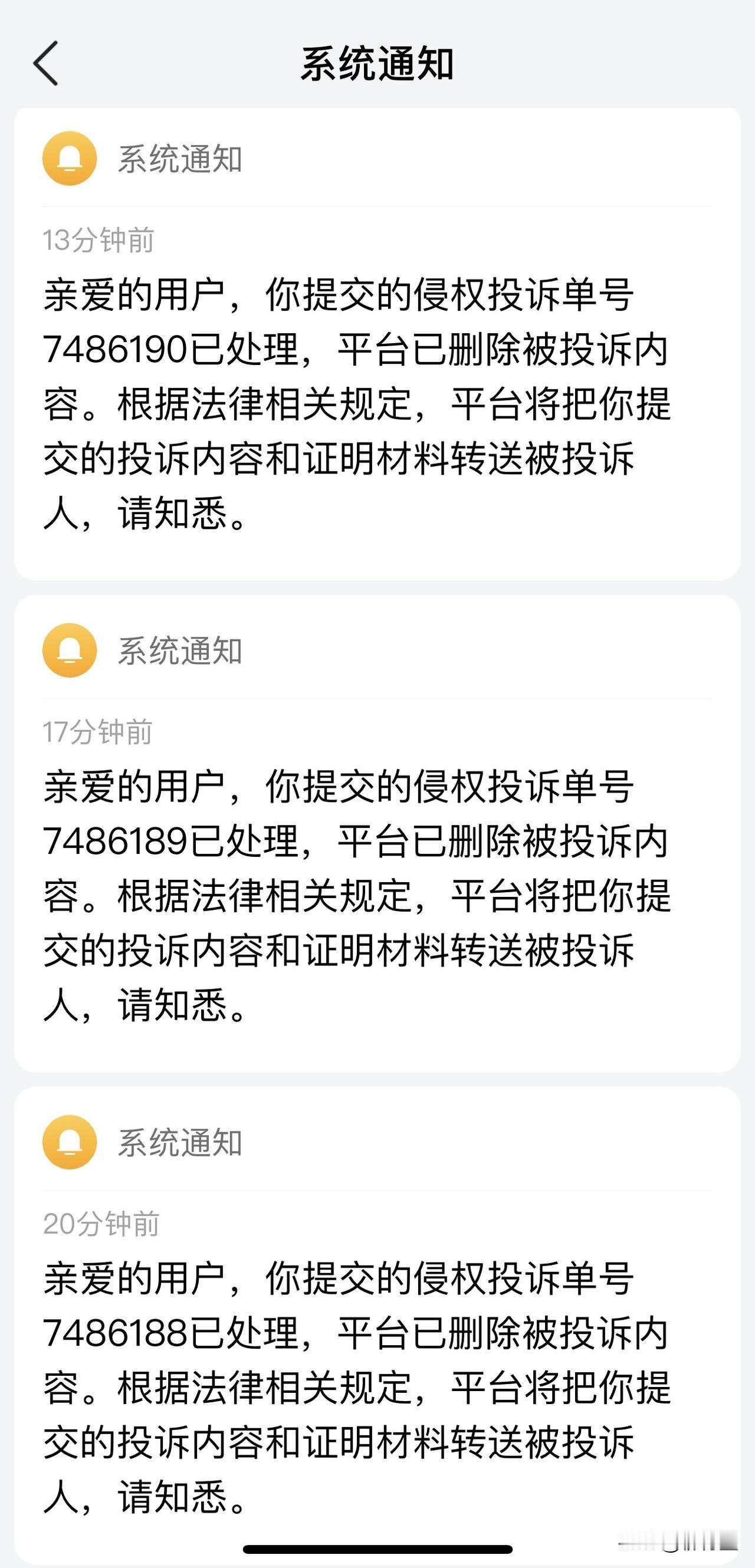Click the bell icon on the second notification
The image size is (755, 1568).
click(x=71, y=651)
